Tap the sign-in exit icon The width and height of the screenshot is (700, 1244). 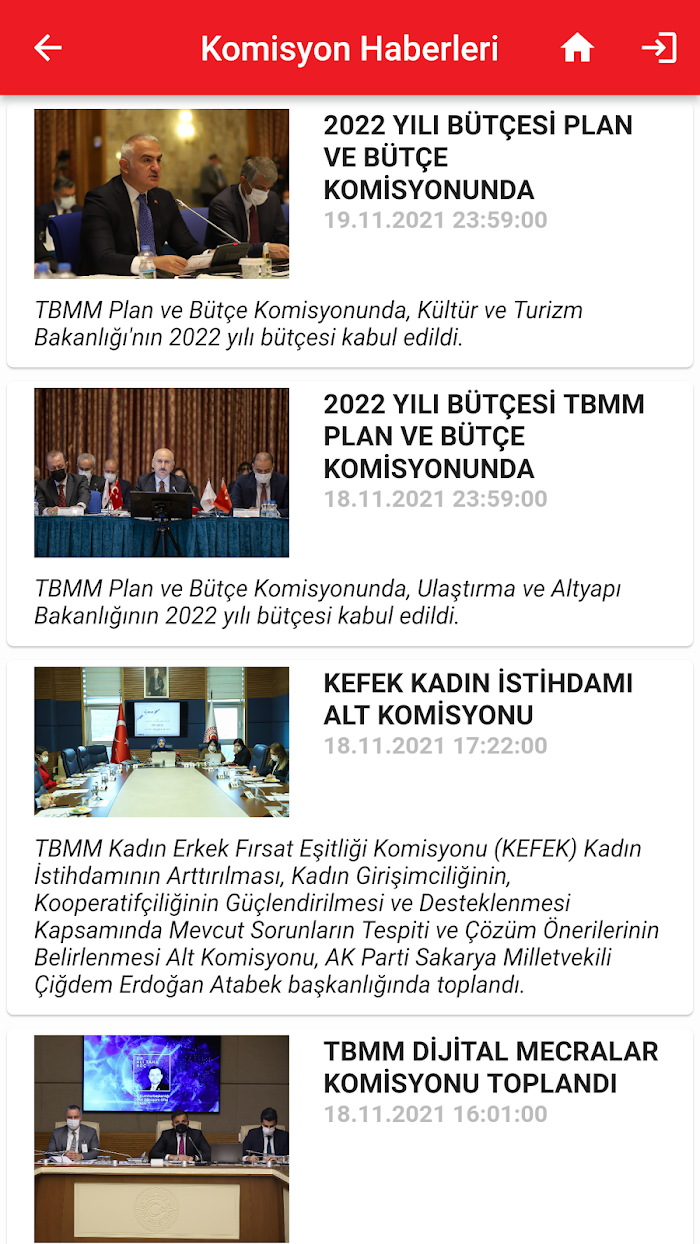pyautogui.click(x=658, y=48)
